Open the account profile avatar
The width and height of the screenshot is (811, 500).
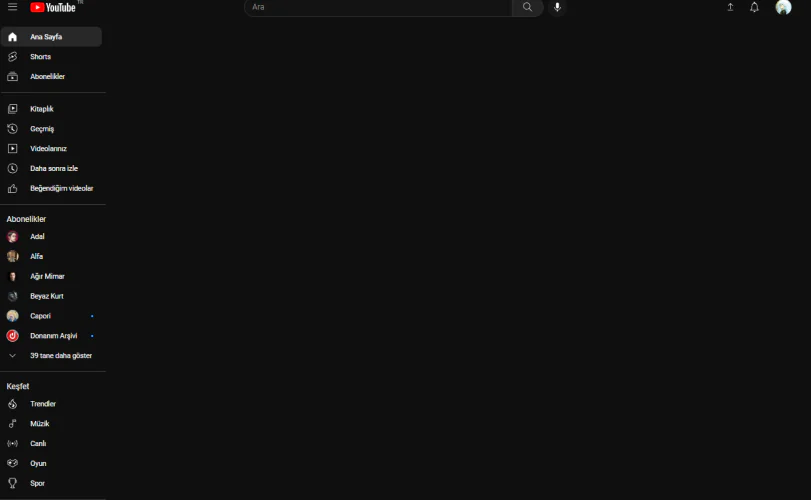point(783,7)
